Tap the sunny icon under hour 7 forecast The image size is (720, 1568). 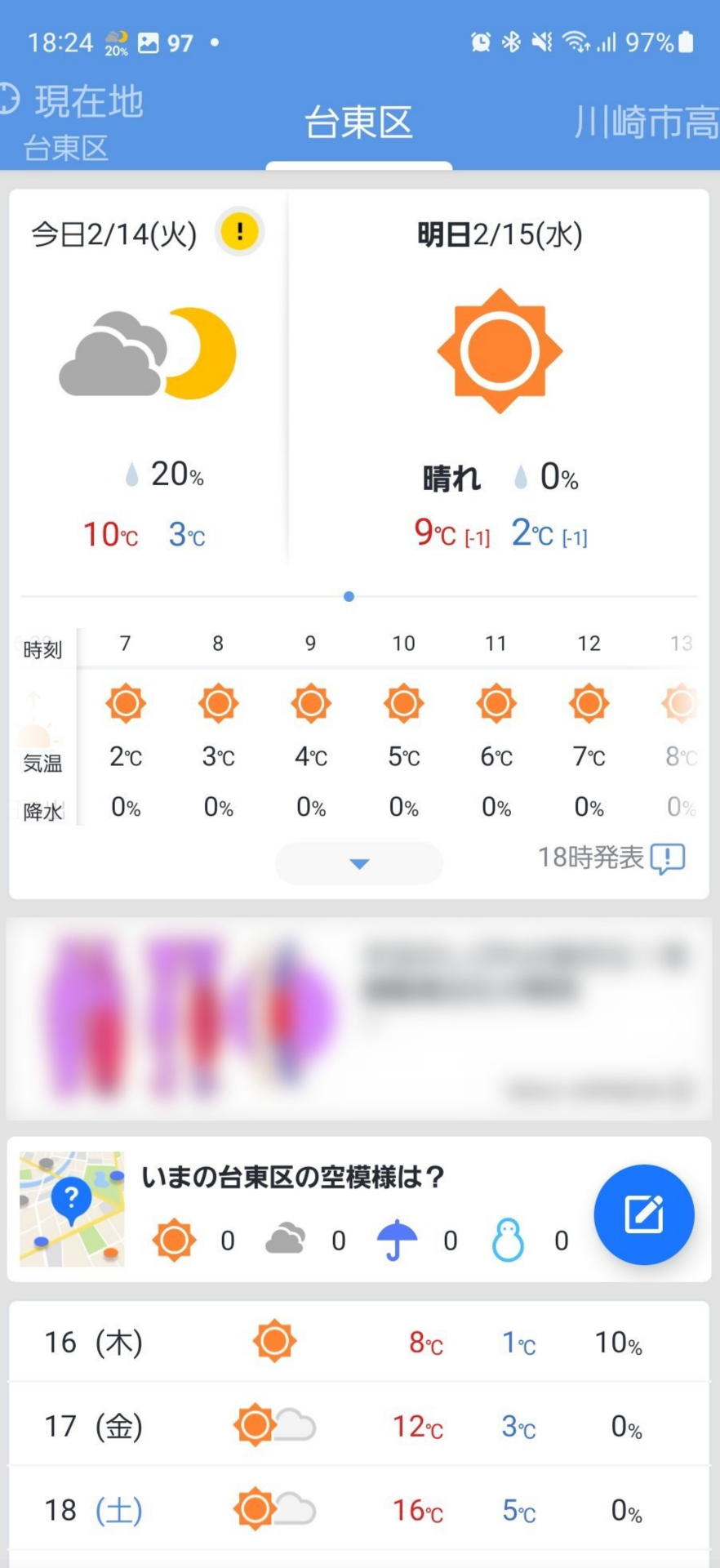coord(125,702)
